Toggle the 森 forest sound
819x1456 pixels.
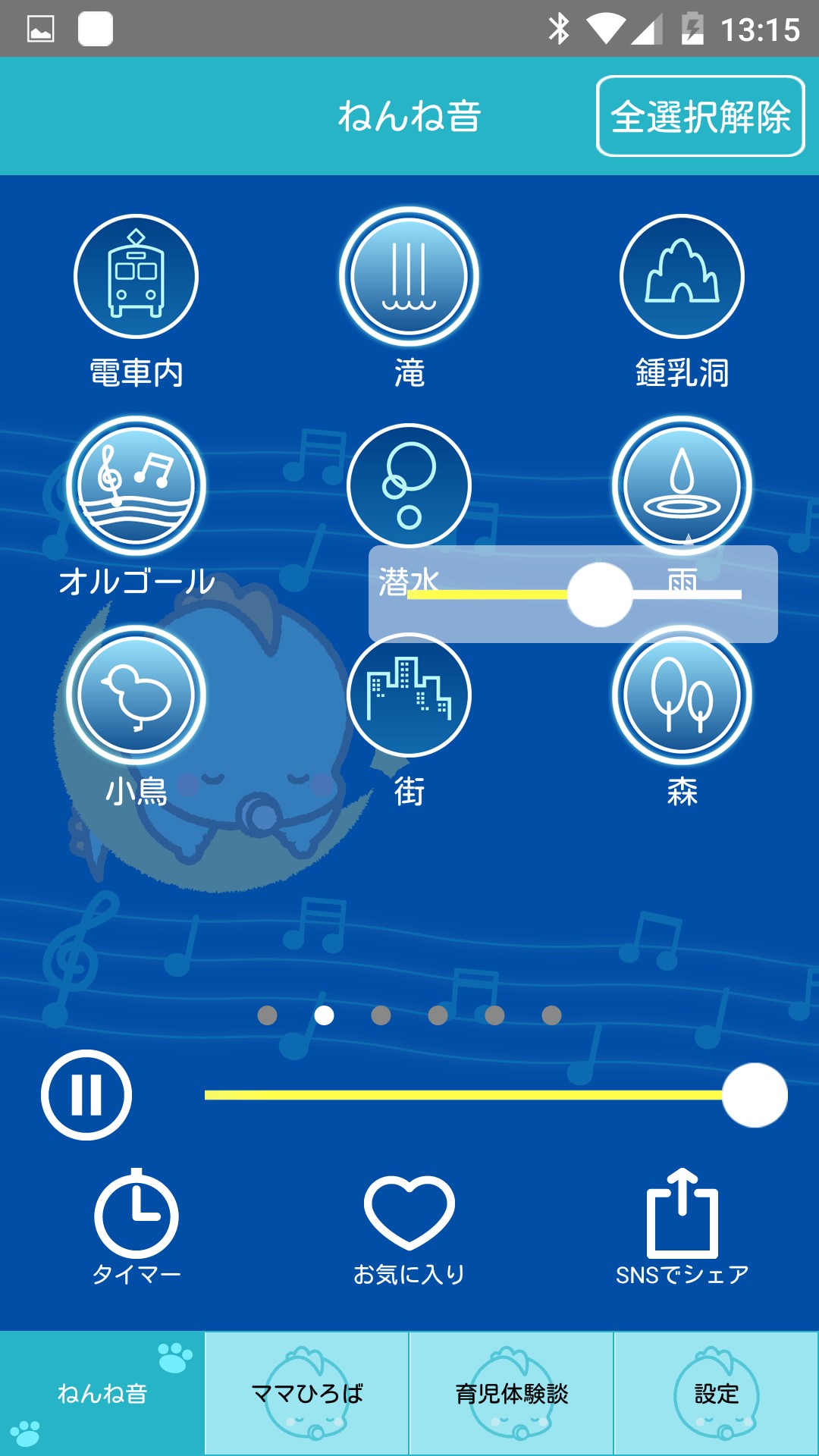682,695
